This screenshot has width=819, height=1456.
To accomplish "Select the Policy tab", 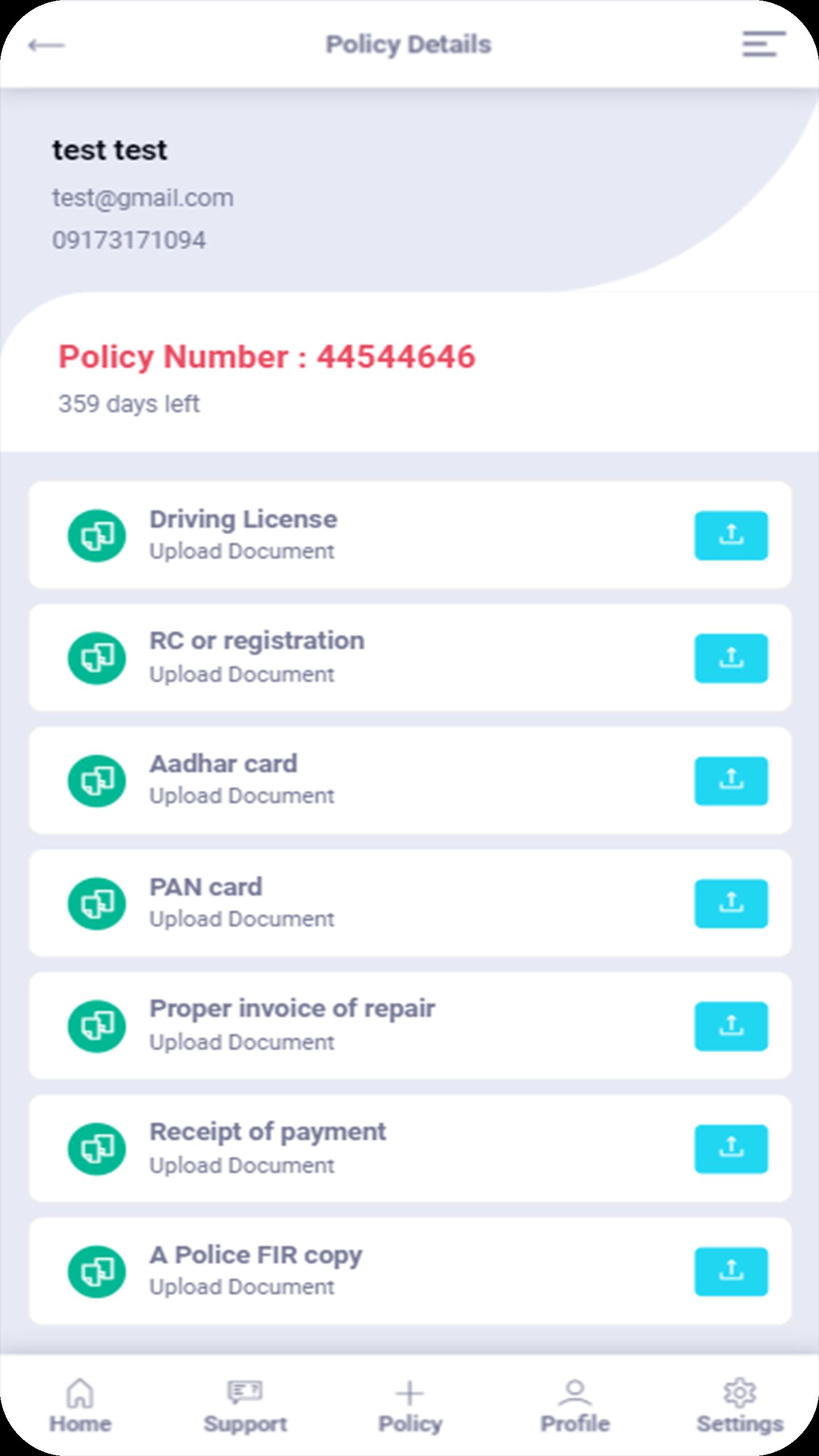I will pos(410,1406).
